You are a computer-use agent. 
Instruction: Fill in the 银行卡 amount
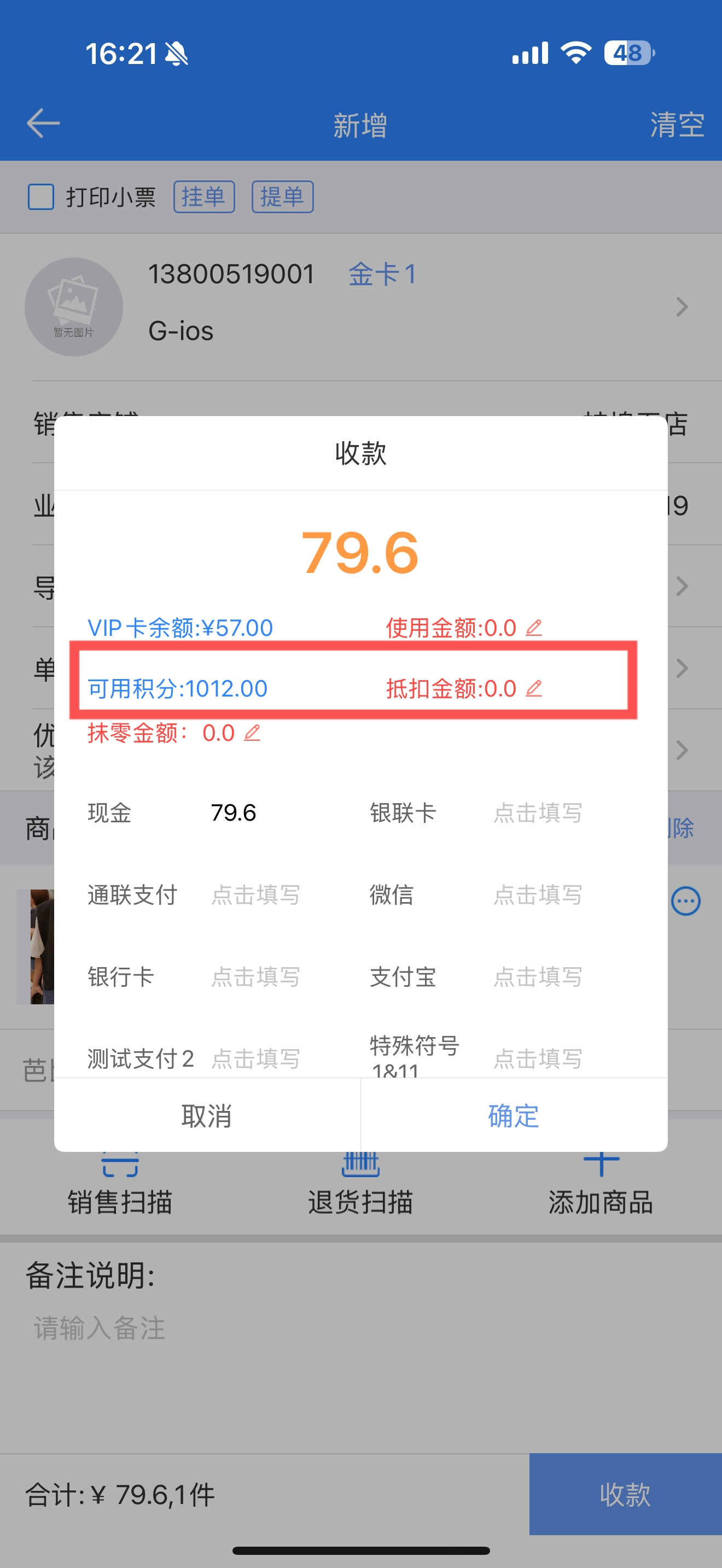(x=255, y=977)
